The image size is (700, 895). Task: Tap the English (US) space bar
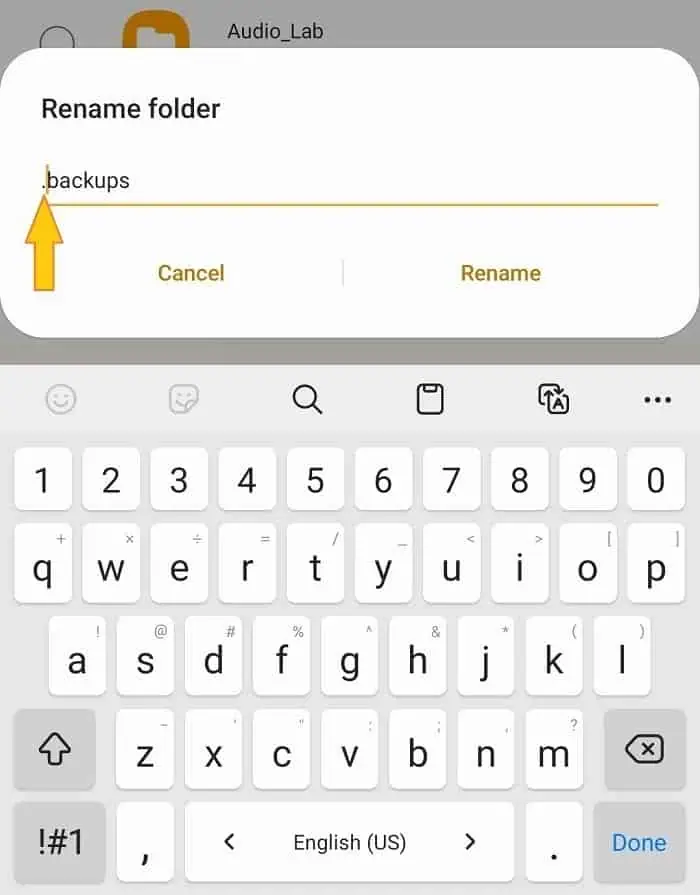349,842
